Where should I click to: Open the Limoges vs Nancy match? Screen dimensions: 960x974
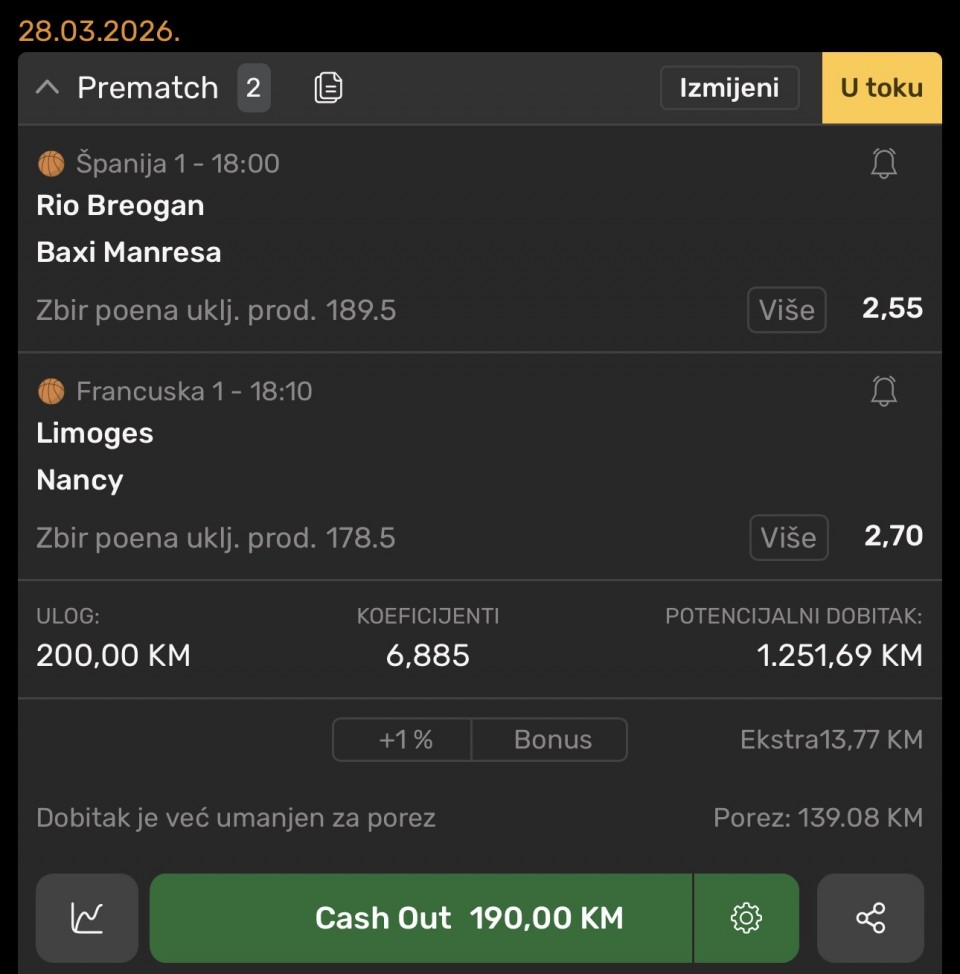tap(95, 456)
